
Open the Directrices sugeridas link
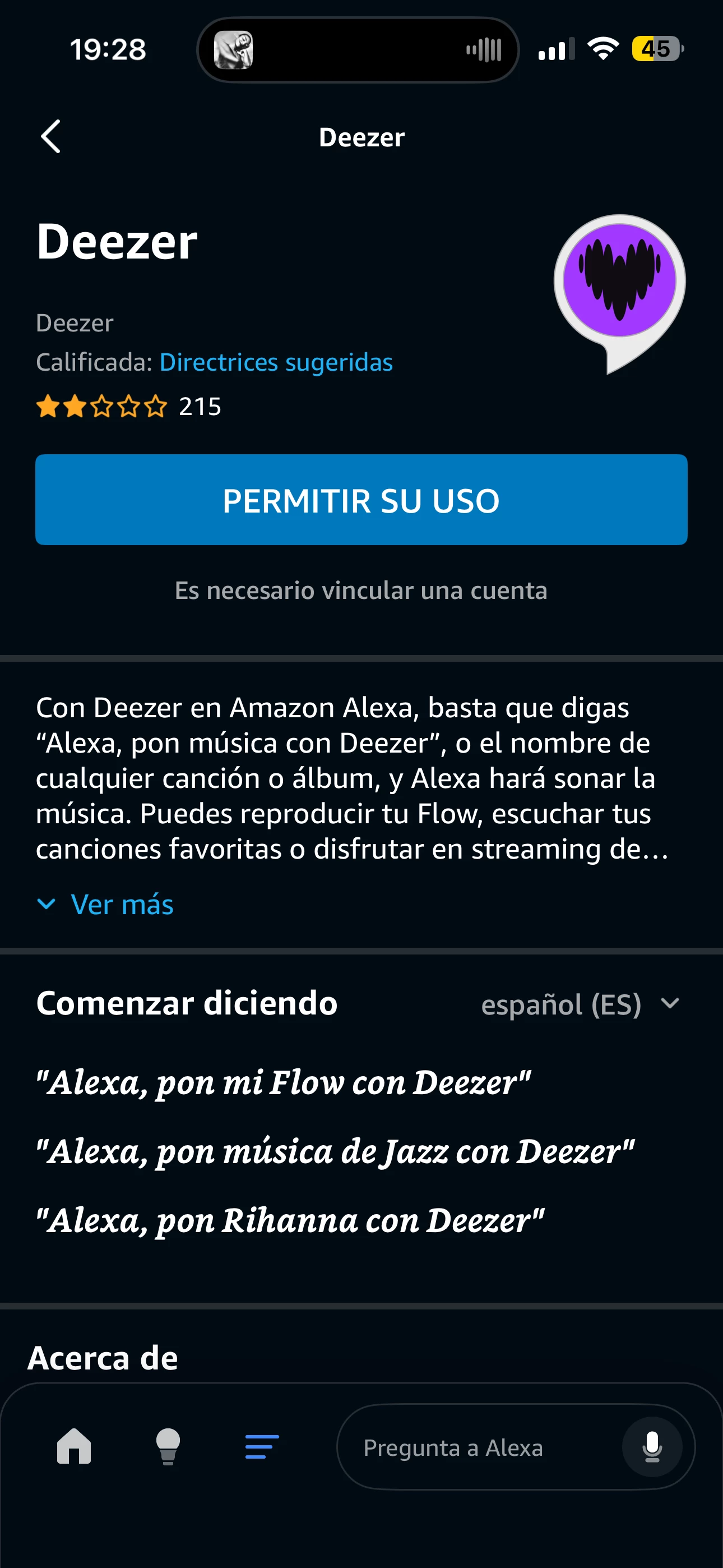point(276,362)
